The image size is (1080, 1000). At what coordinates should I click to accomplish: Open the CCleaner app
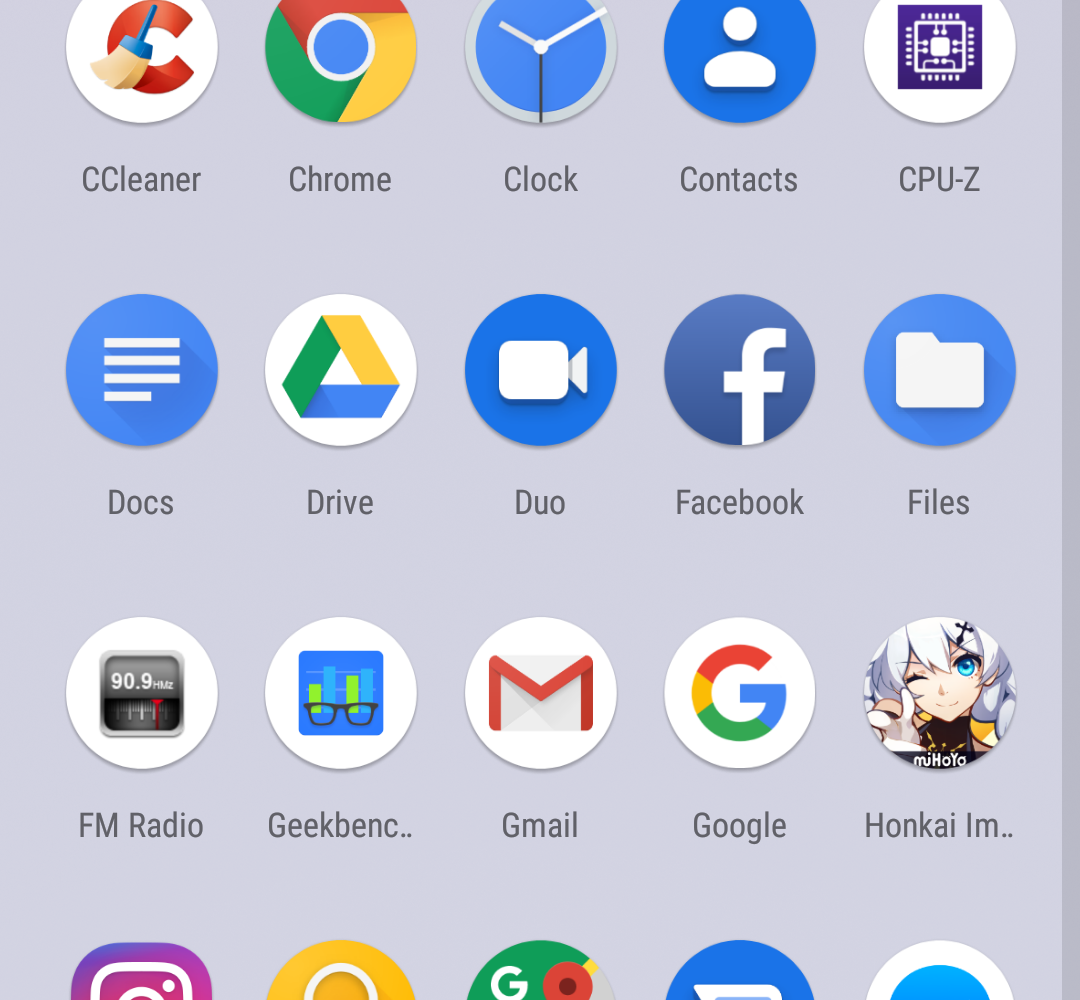tap(141, 50)
